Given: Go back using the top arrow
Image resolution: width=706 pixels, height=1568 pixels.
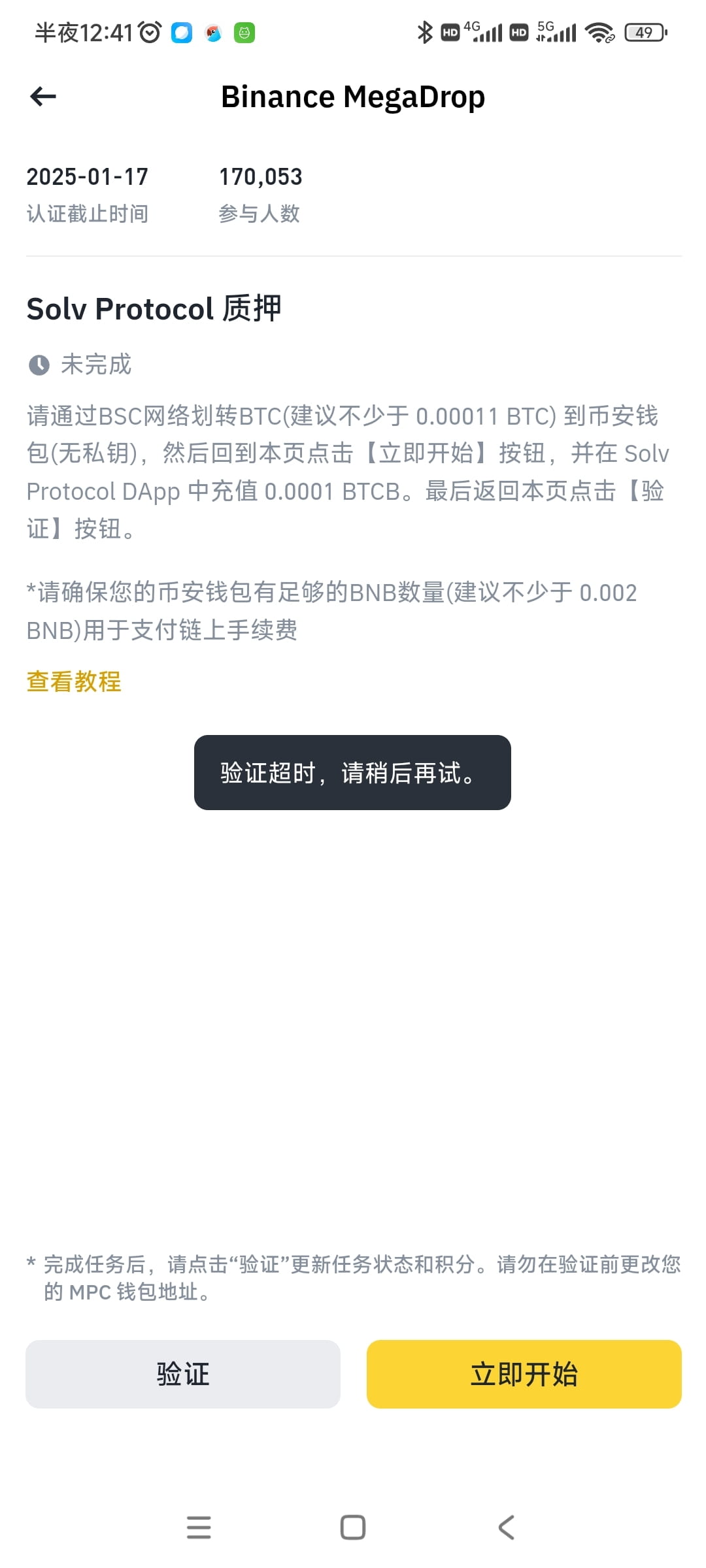Looking at the screenshot, I should 43,97.
